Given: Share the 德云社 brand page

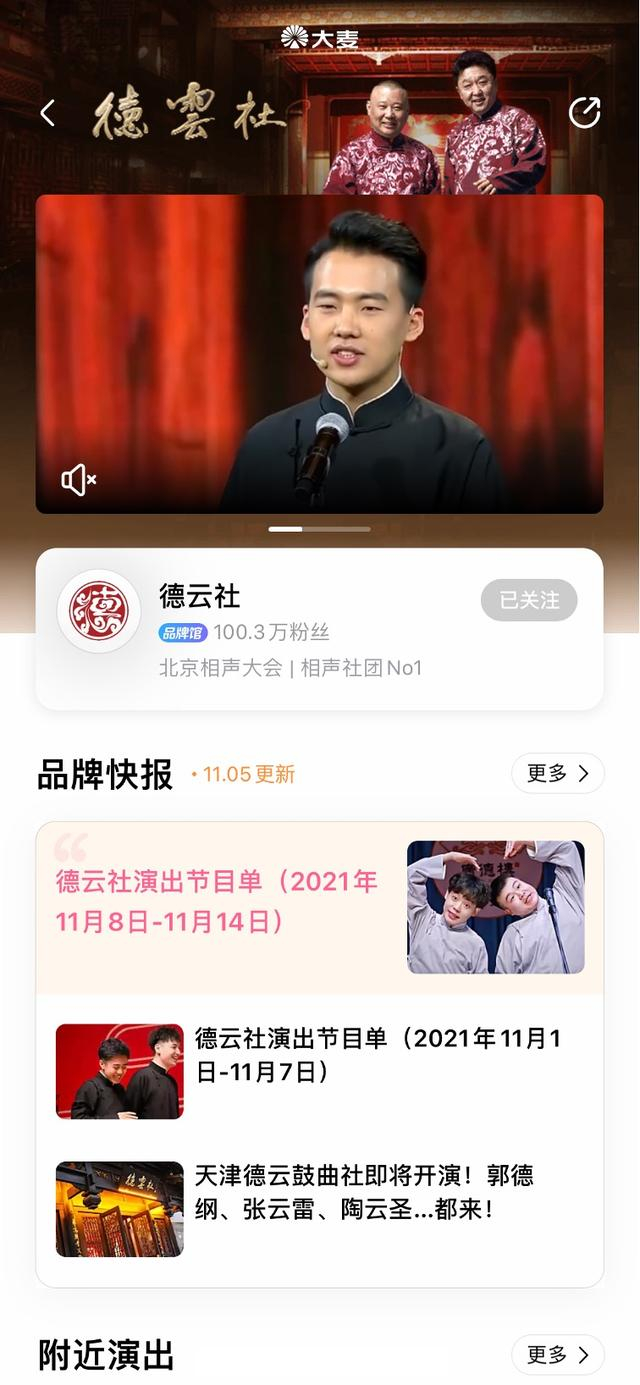Looking at the screenshot, I should (x=584, y=113).
